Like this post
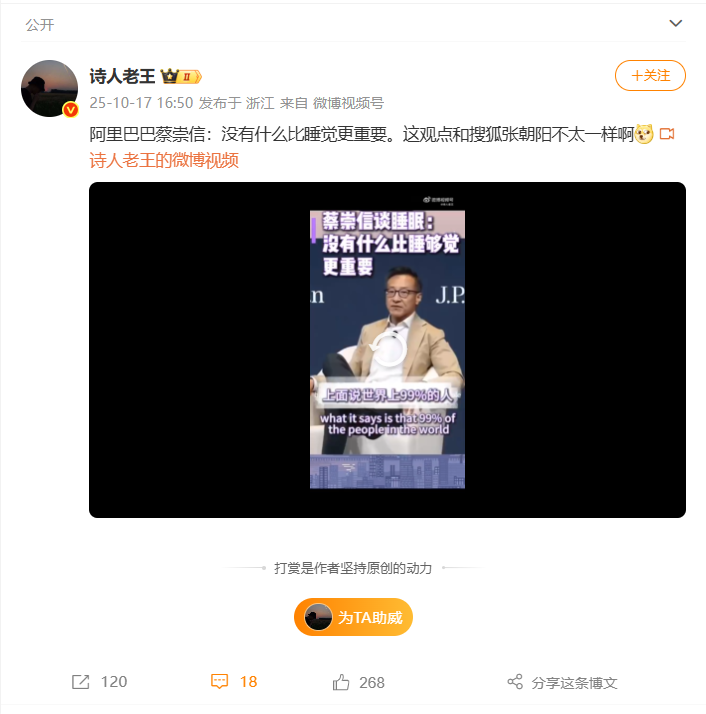 tap(358, 682)
